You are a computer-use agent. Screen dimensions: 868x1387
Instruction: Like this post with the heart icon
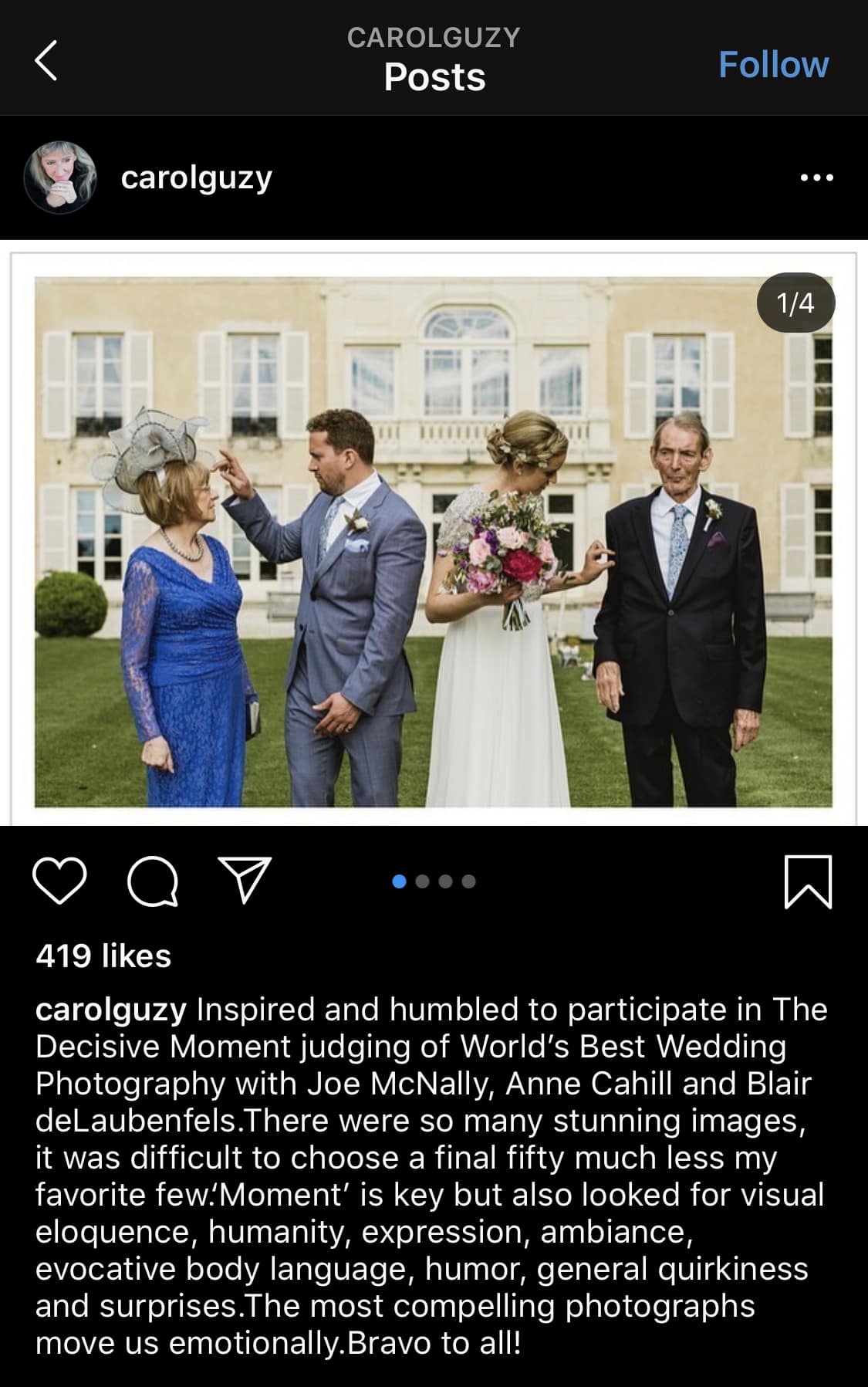(59, 881)
